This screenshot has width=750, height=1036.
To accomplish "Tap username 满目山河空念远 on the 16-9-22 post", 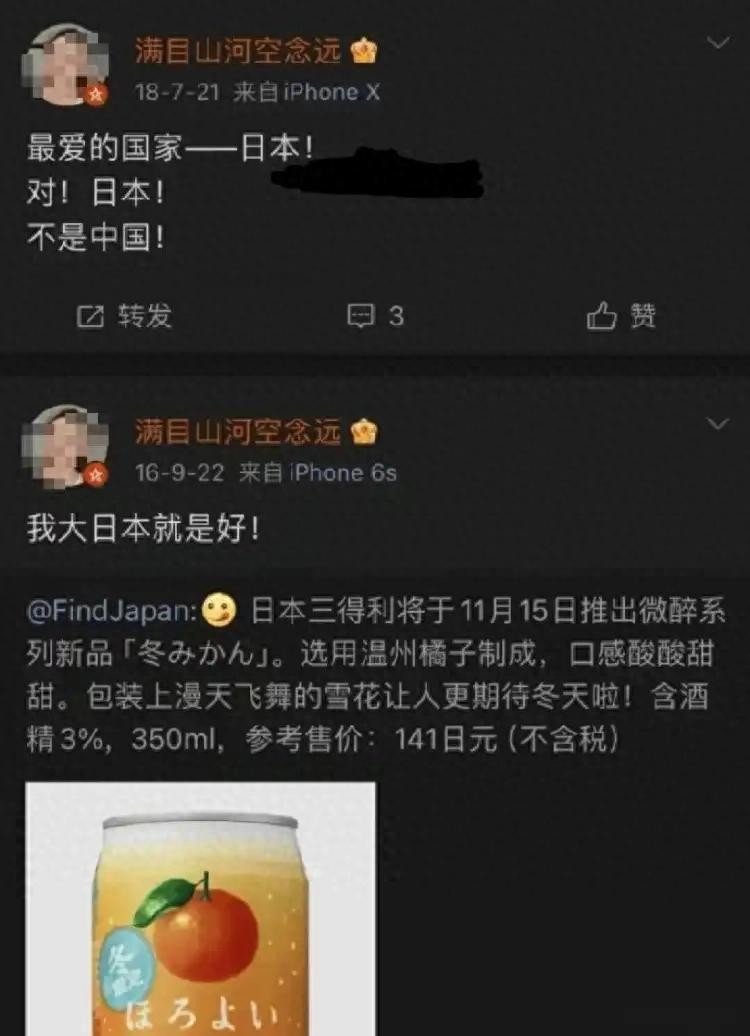I will click(x=238, y=431).
